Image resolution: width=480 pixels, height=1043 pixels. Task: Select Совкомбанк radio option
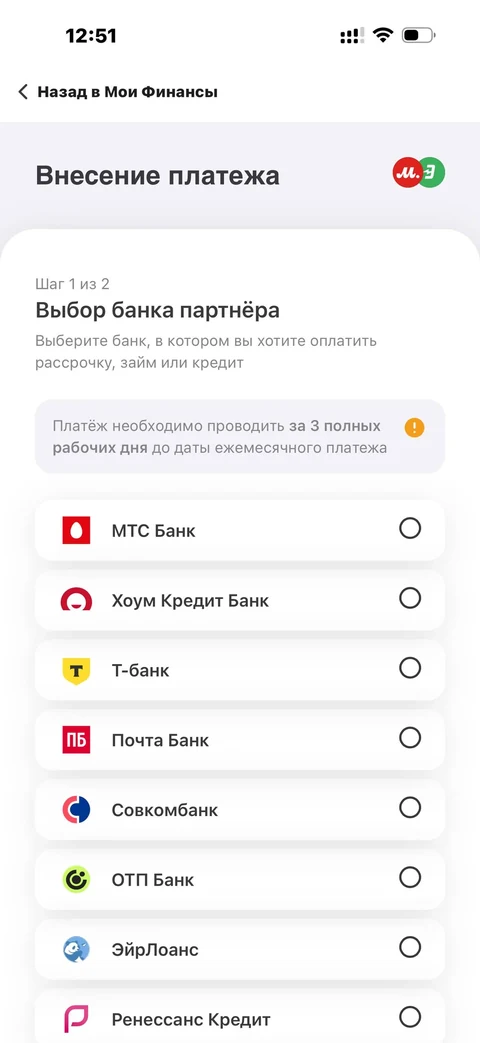coord(239,810)
